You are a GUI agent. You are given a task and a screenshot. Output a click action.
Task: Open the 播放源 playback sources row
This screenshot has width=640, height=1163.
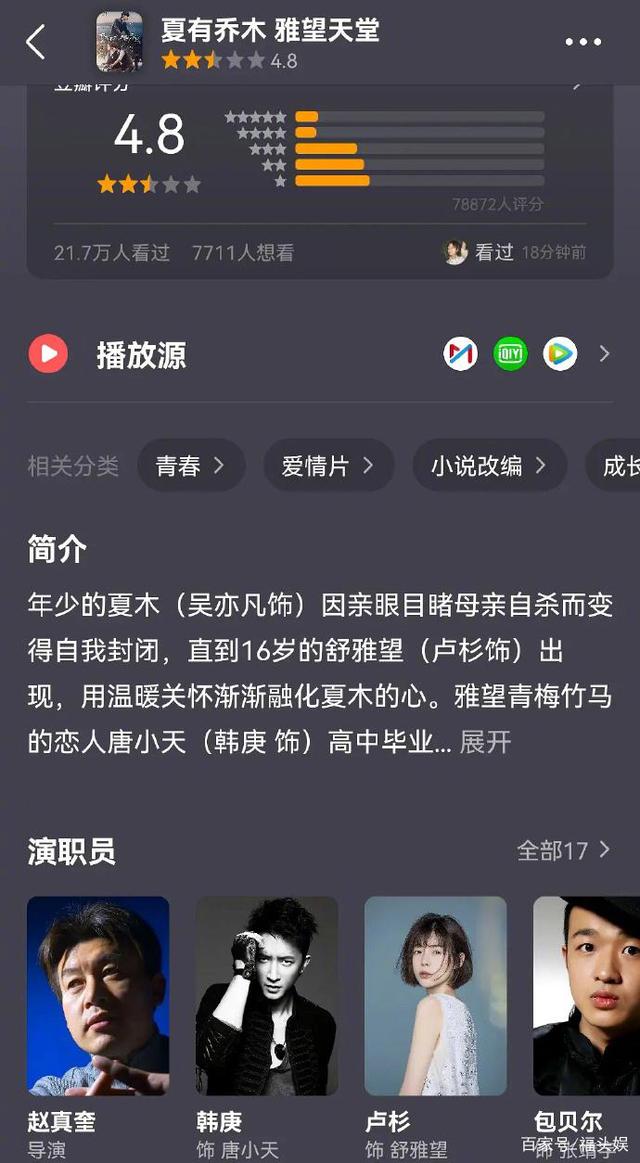tap(140, 354)
